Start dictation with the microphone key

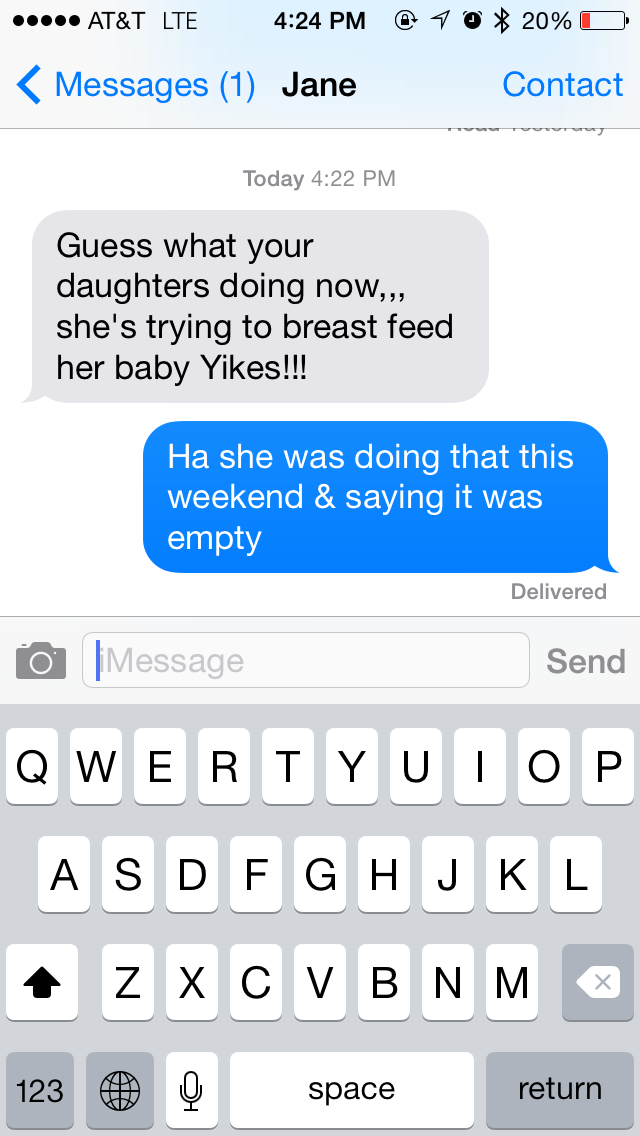192,1089
